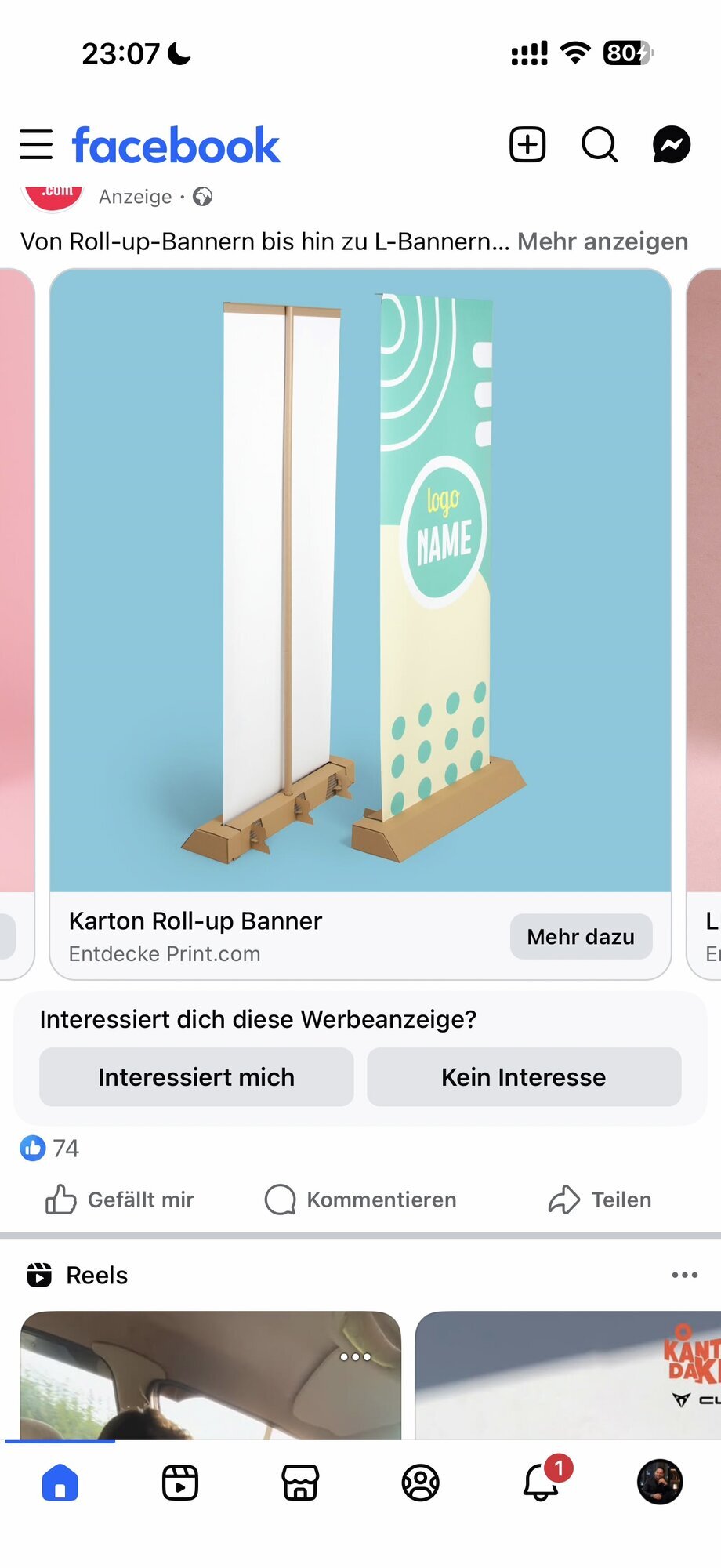Tap Kommentieren to comment

[360, 1200]
